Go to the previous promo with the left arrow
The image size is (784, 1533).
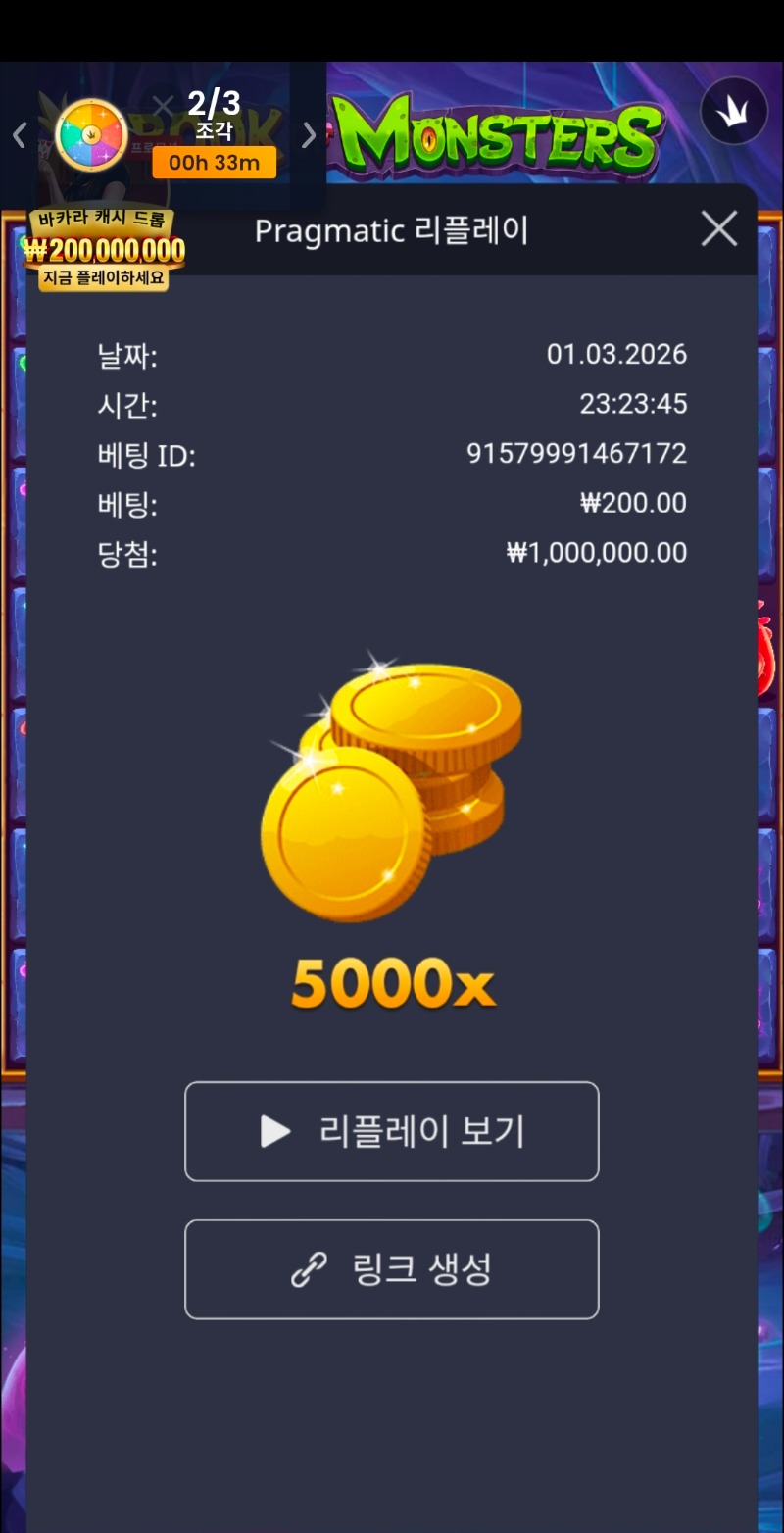19,135
